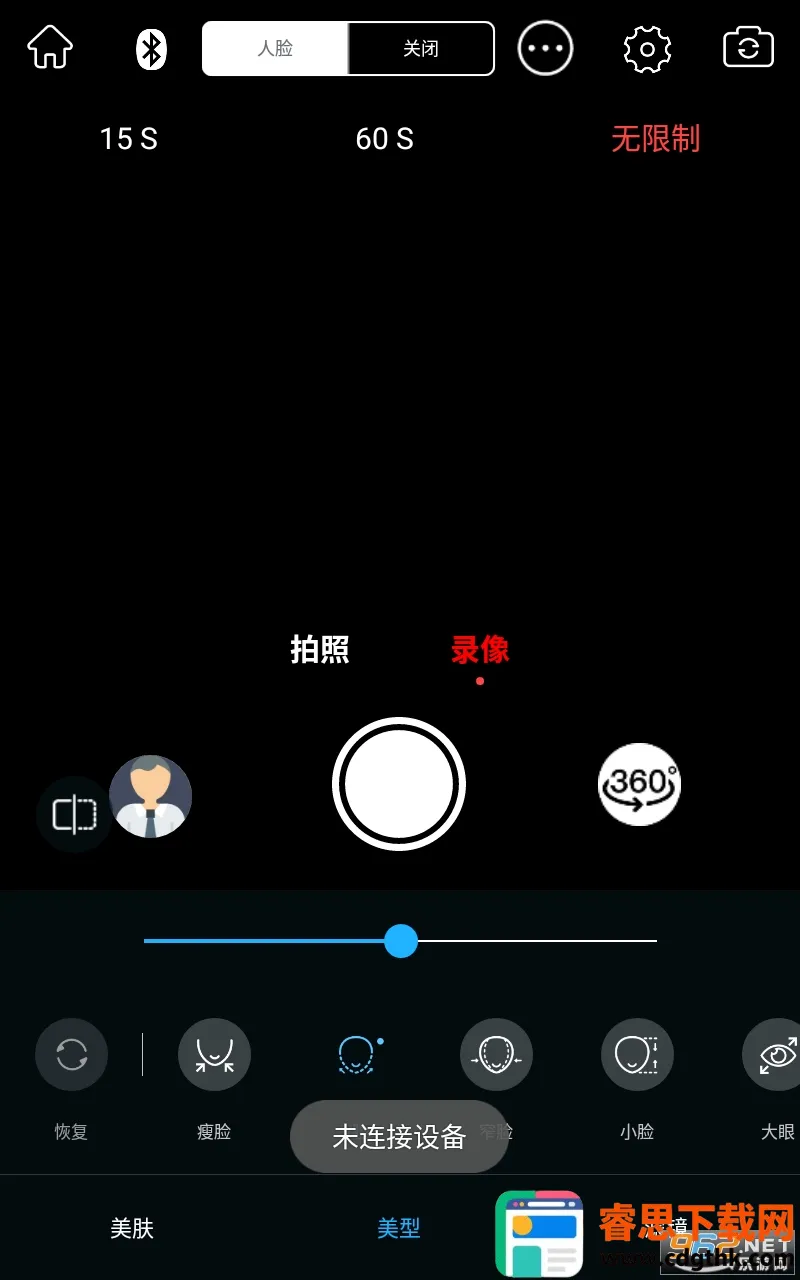Viewport: 800px width, 1280px height.
Task: Open the gear settings icon
Action: pos(646,49)
